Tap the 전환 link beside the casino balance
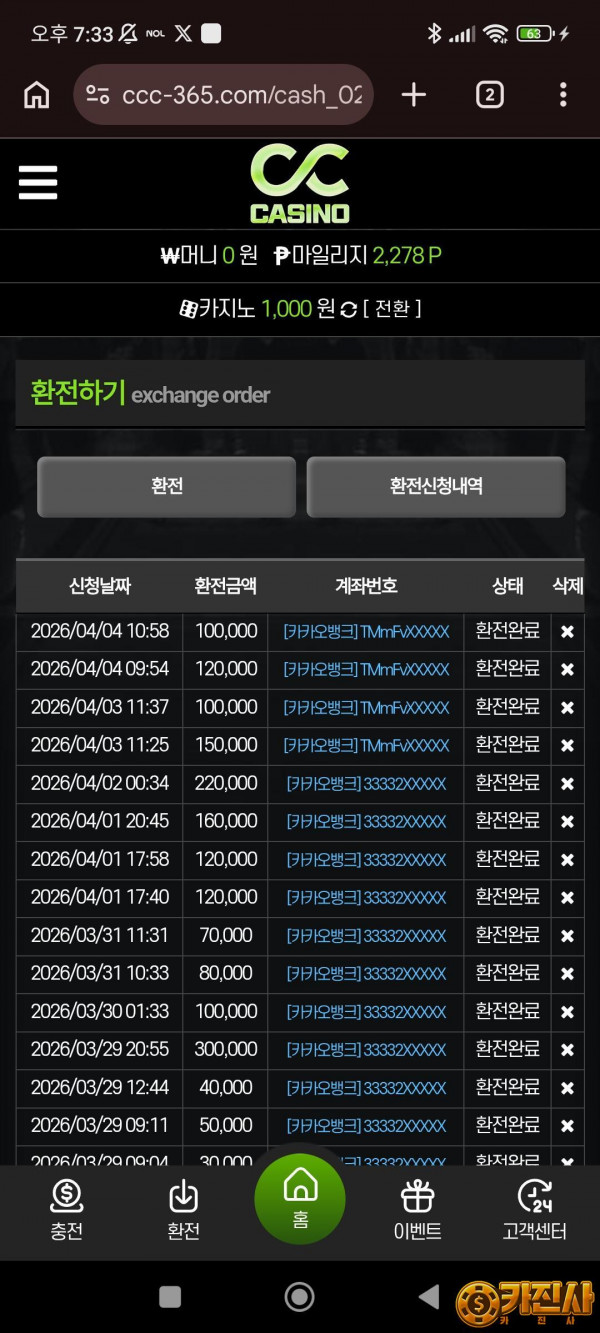 tap(391, 309)
